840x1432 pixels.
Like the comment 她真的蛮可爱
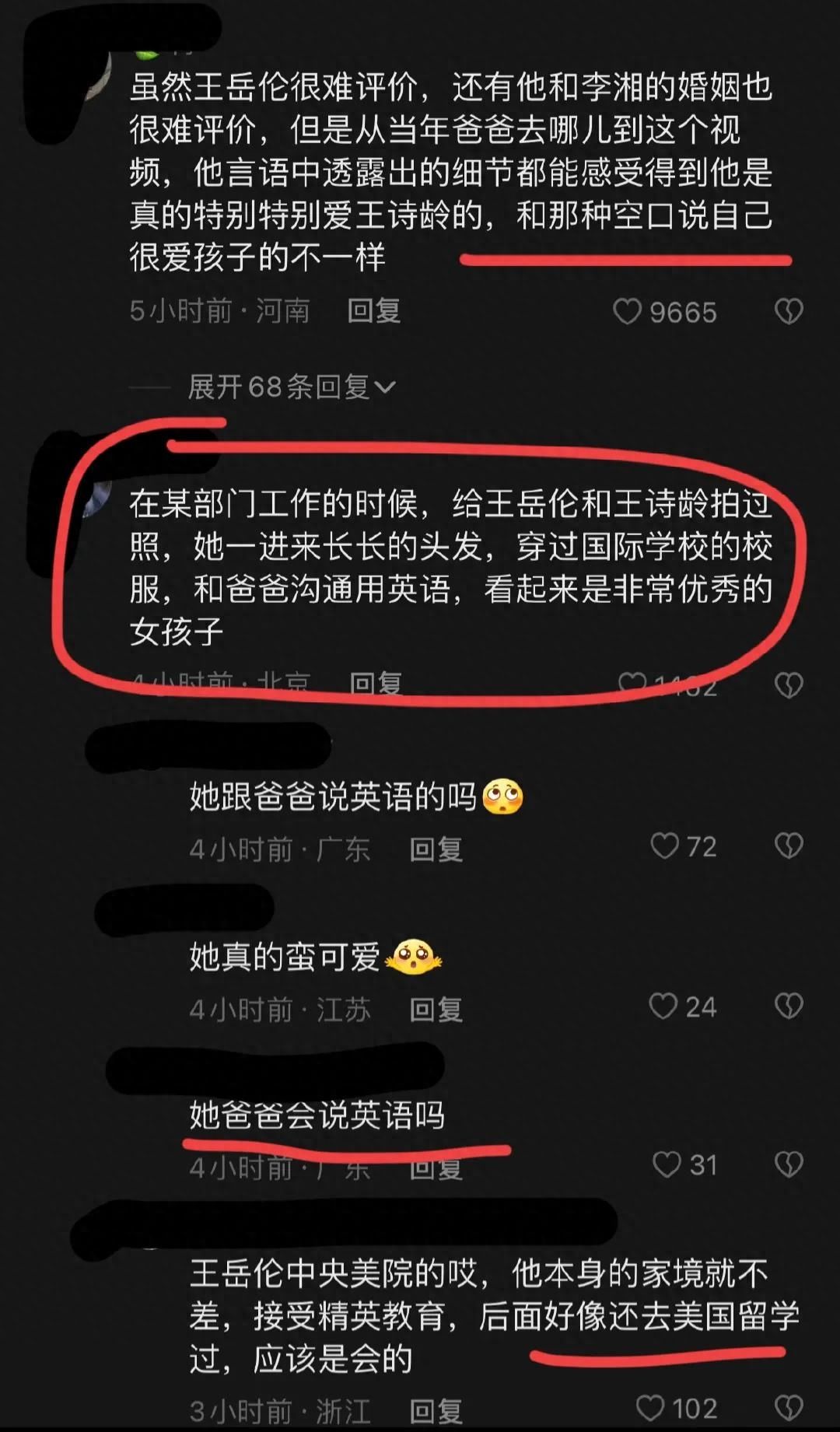663,1007
